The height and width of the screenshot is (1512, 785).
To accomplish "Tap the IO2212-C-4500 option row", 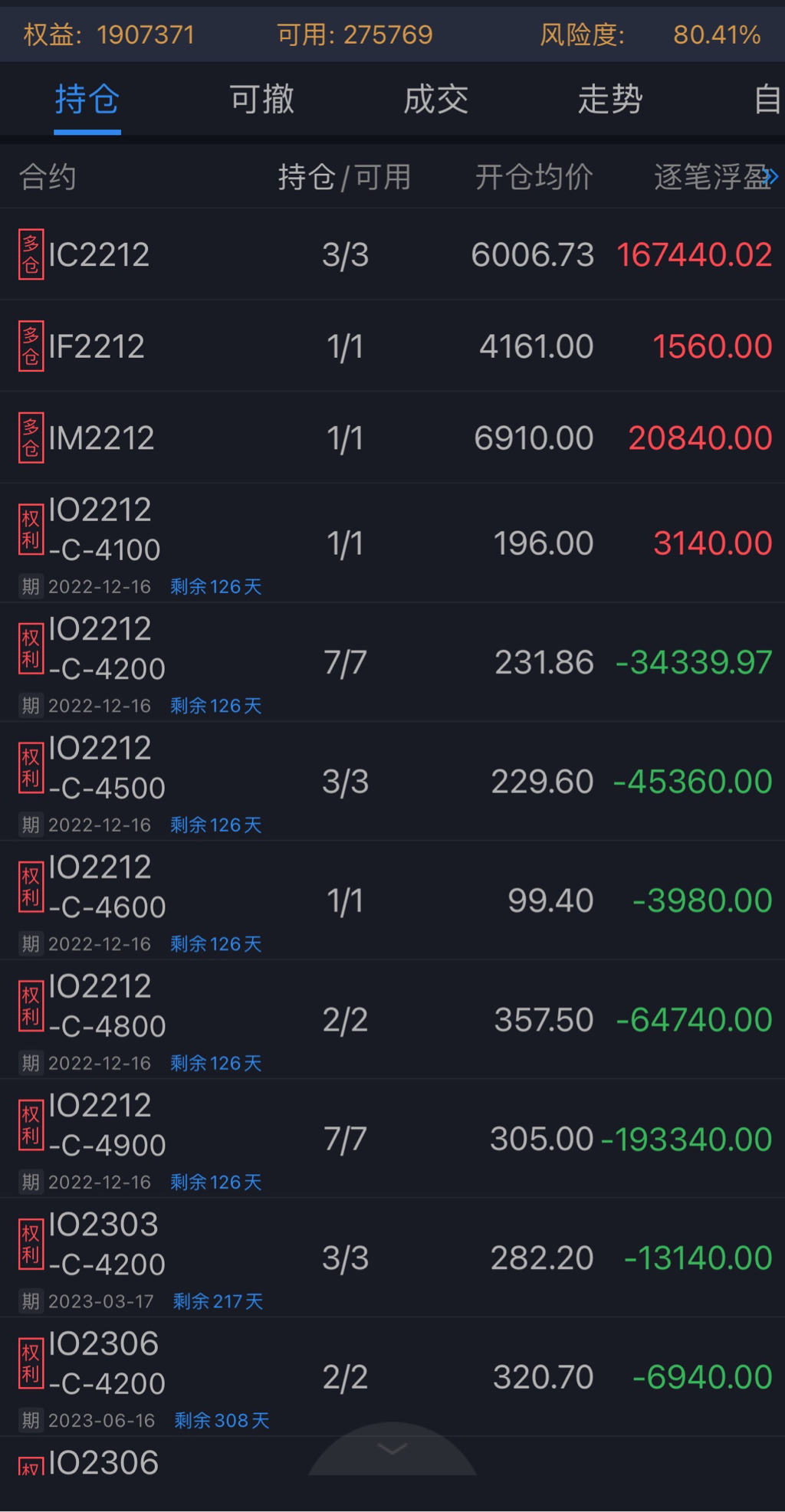I will pyautogui.click(x=392, y=782).
